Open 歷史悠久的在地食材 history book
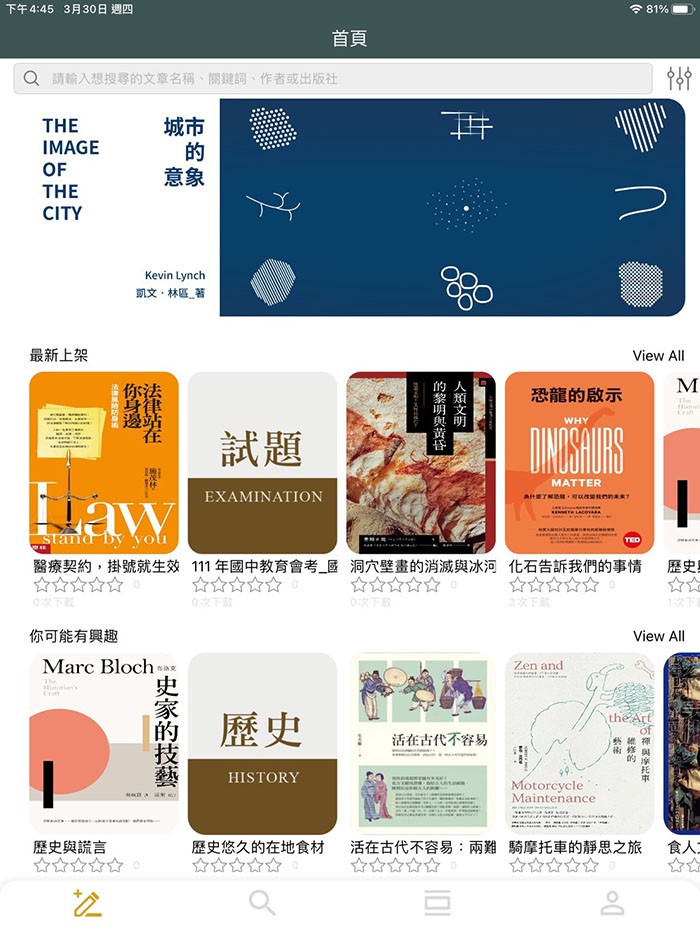The width and height of the screenshot is (700, 934). [262, 743]
